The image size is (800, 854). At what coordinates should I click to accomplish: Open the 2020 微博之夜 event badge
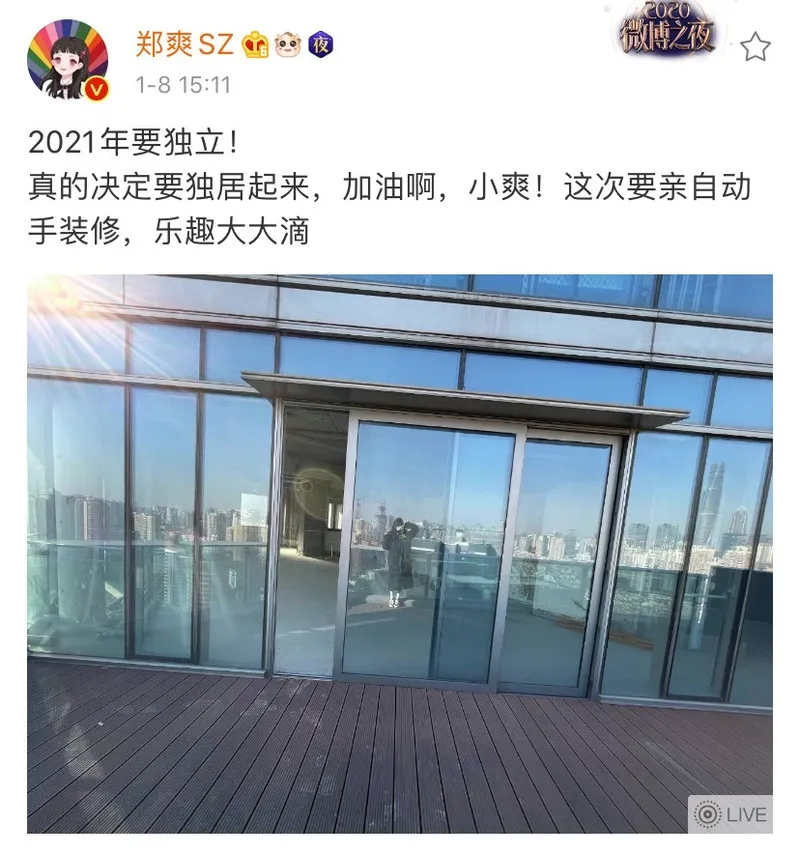point(664,30)
